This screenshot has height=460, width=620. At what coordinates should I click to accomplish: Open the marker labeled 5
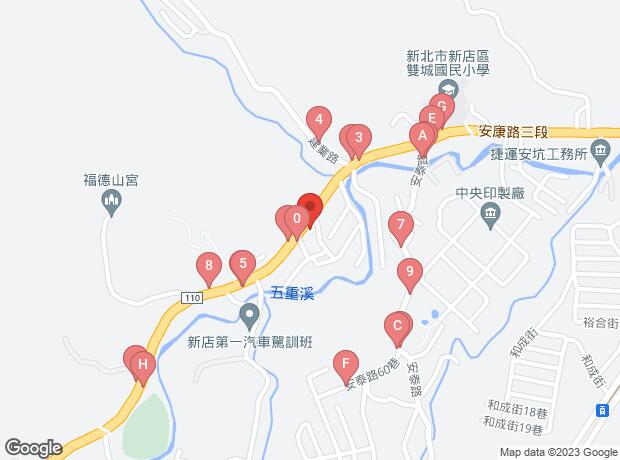[x=241, y=265]
